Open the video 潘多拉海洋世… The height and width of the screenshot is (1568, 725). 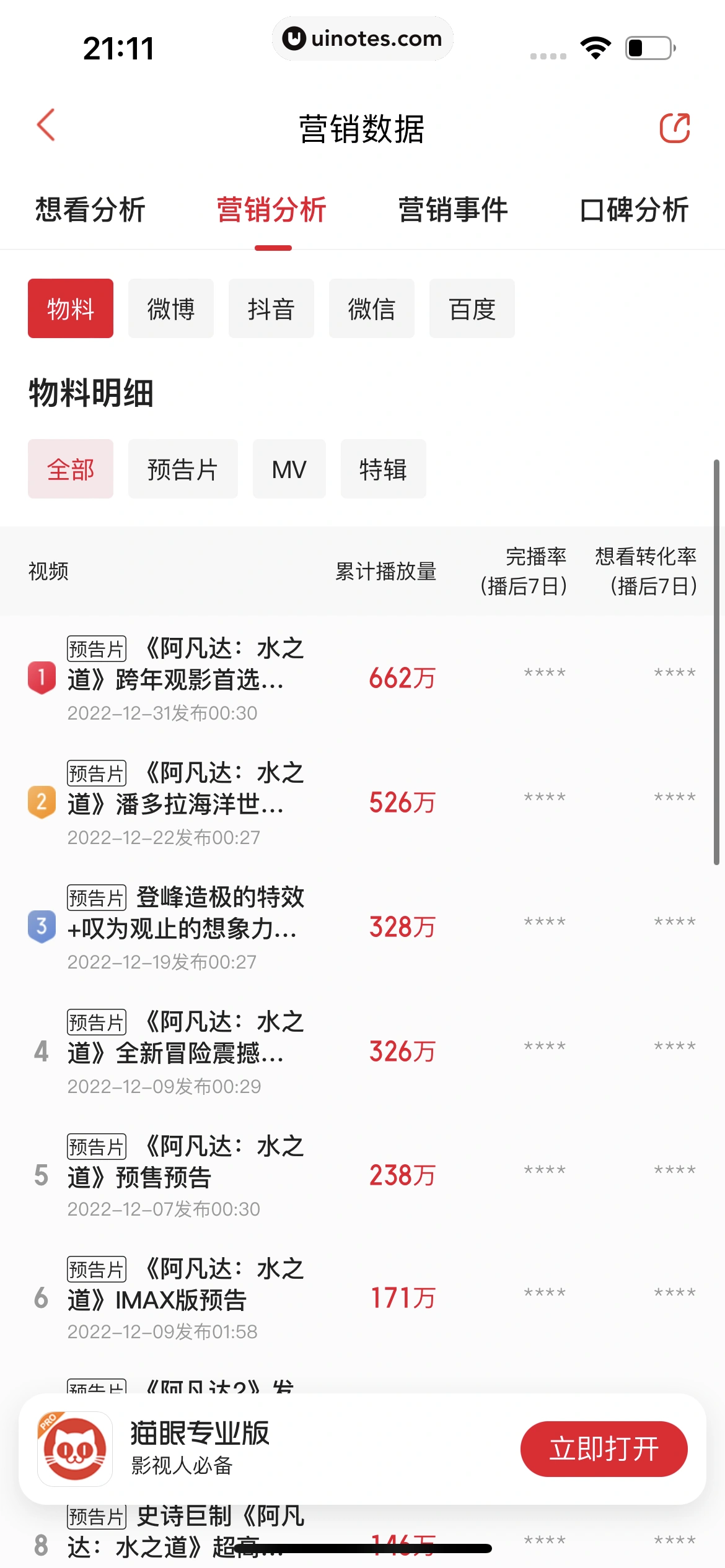point(186,802)
